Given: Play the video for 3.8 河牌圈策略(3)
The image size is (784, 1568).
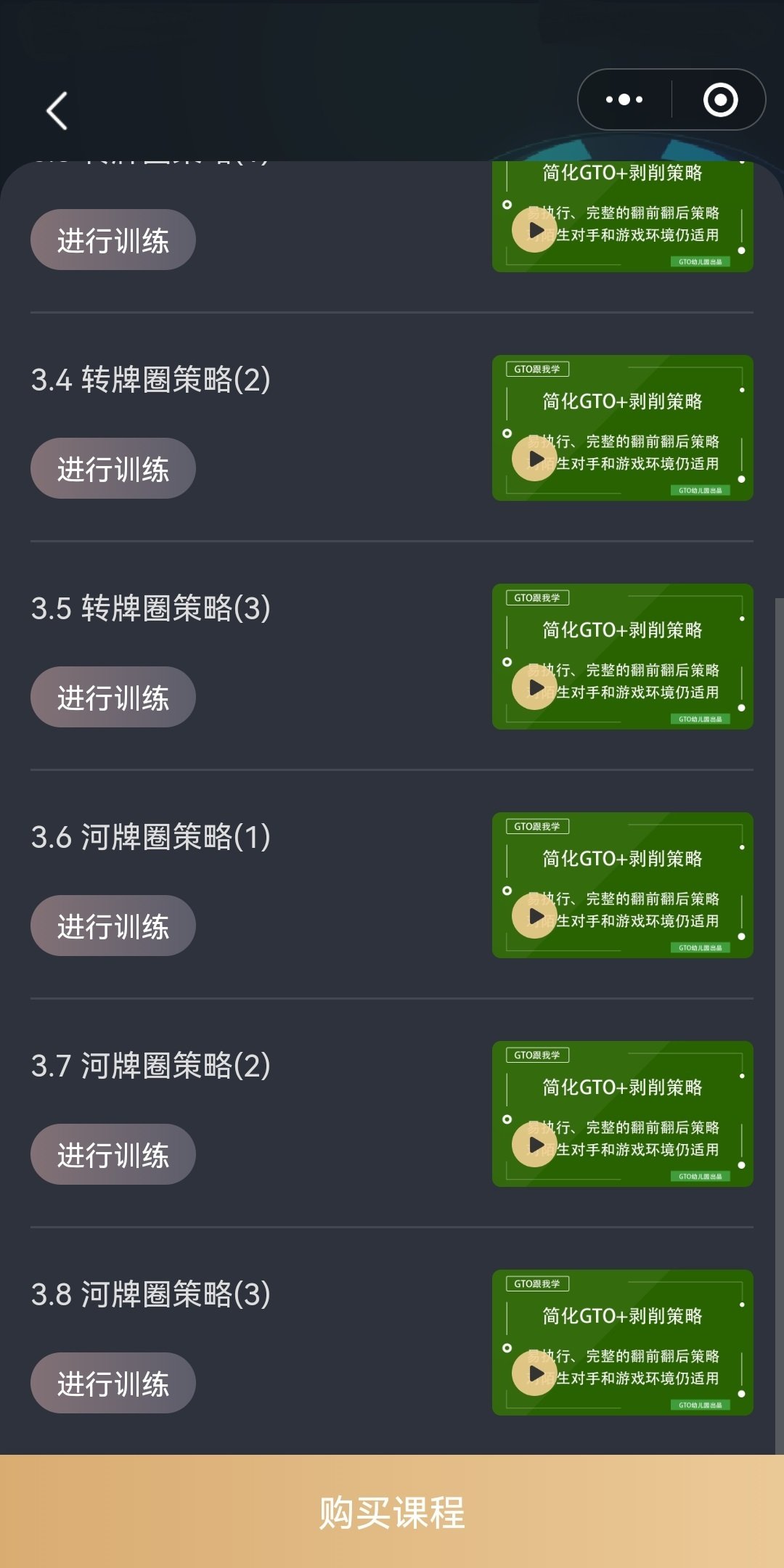Looking at the screenshot, I should pyautogui.click(x=534, y=1373).
